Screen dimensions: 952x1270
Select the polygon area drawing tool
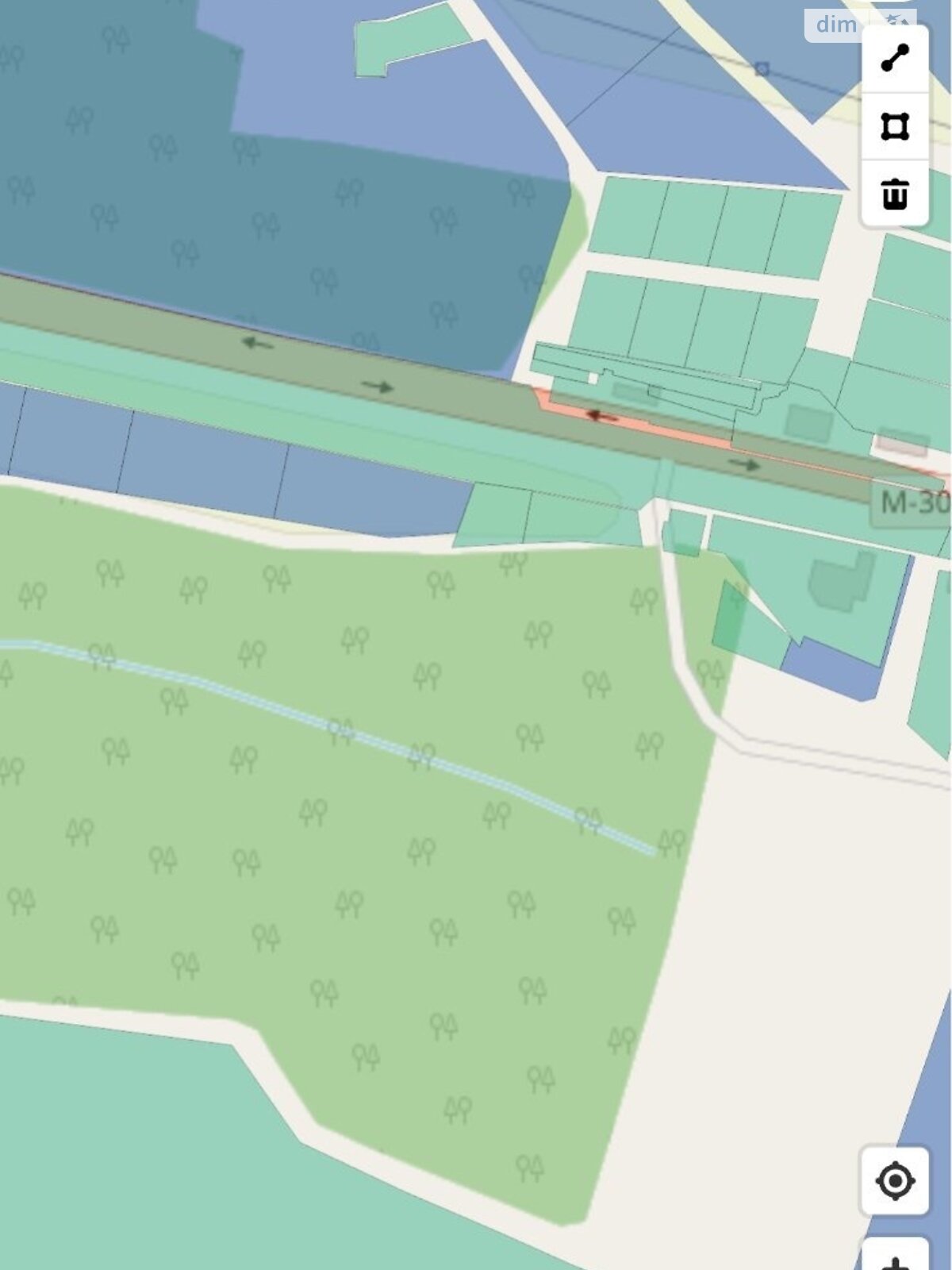[x=895, y=126]
